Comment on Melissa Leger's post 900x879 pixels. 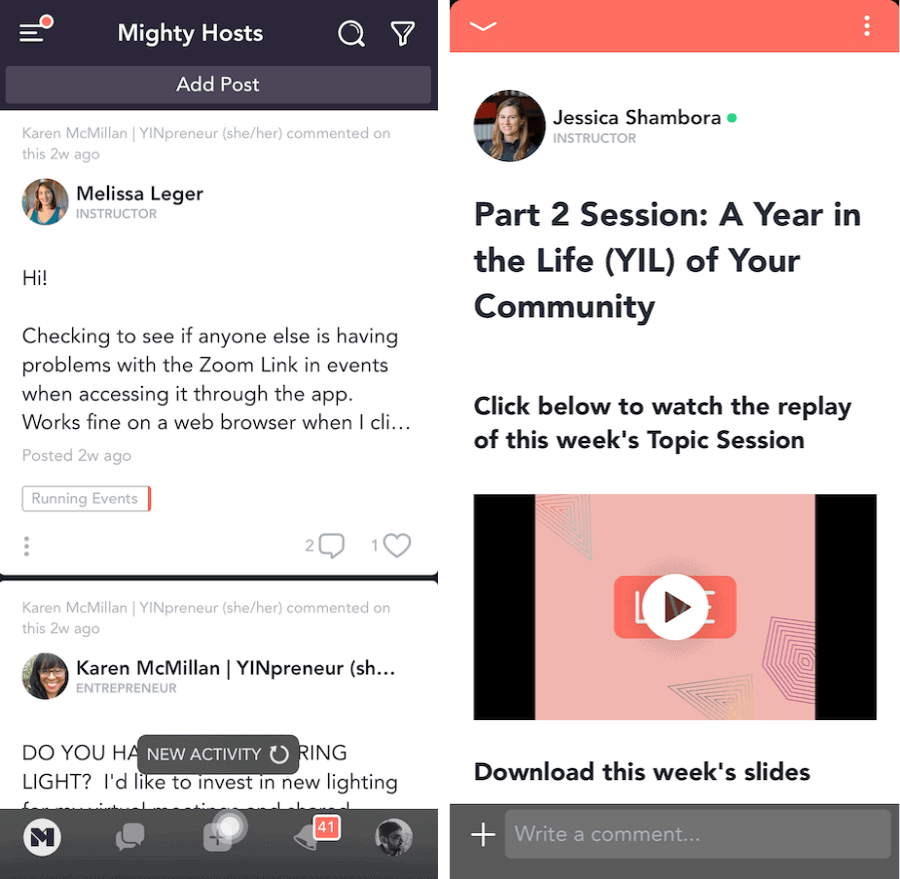coord(329,546)
